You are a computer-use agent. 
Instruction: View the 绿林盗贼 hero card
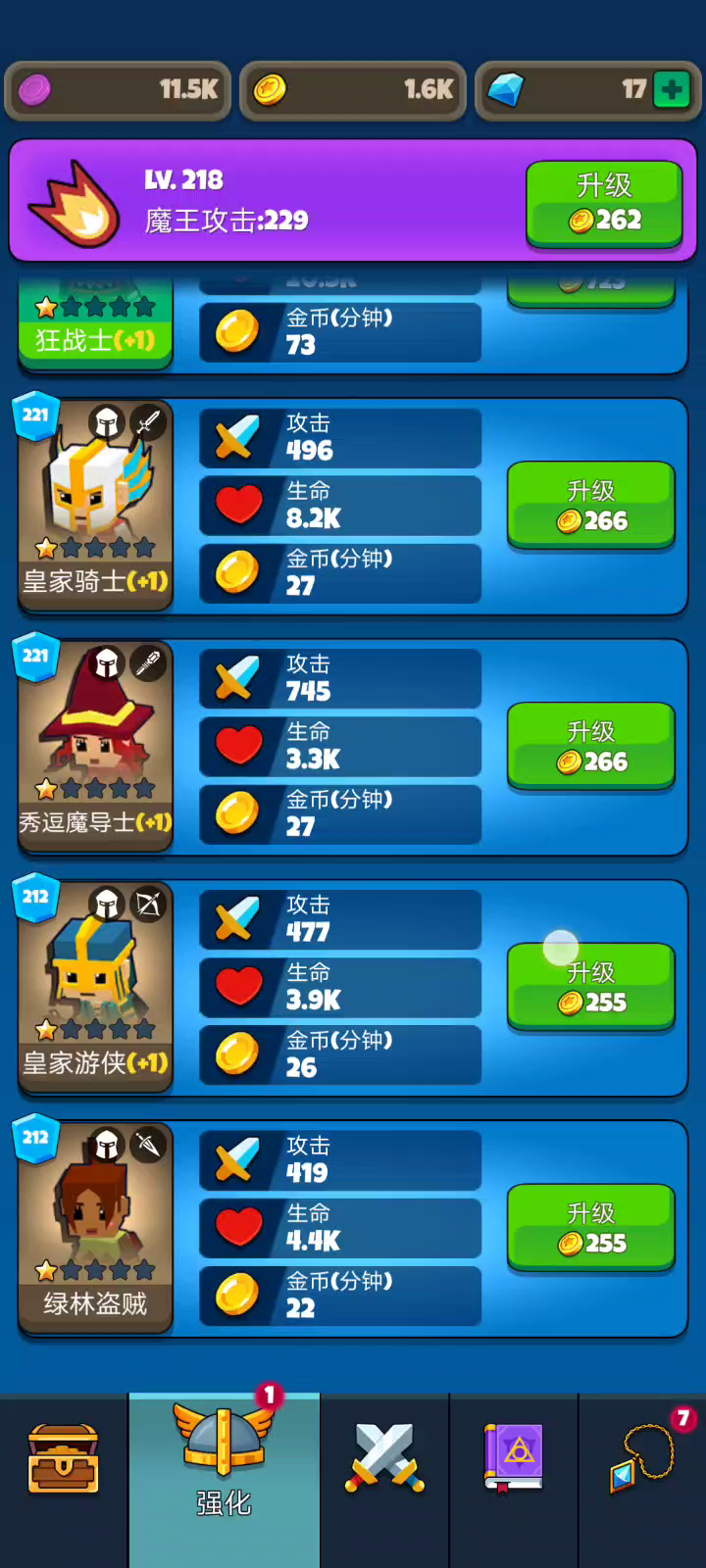tap(95, 1228)
